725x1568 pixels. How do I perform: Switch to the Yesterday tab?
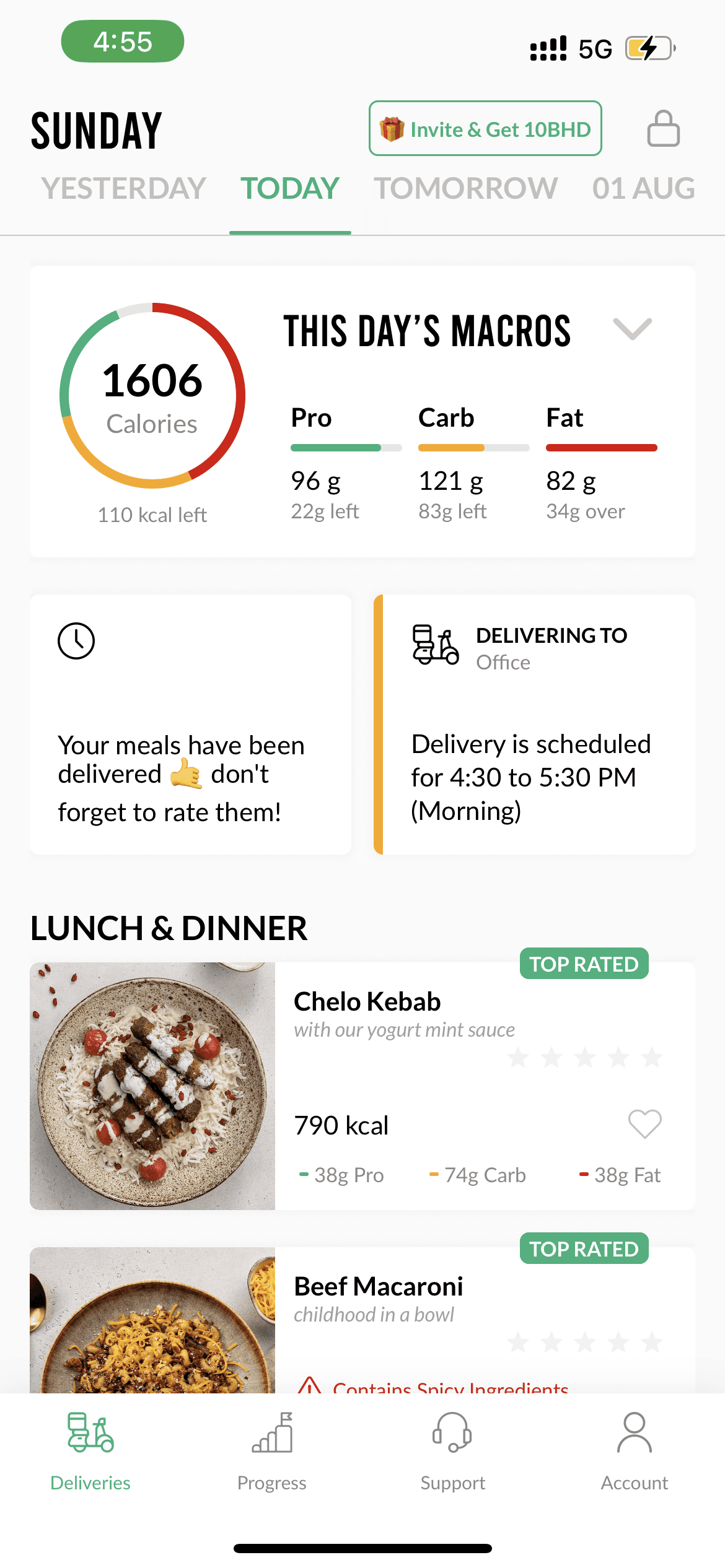coord(124,188)
